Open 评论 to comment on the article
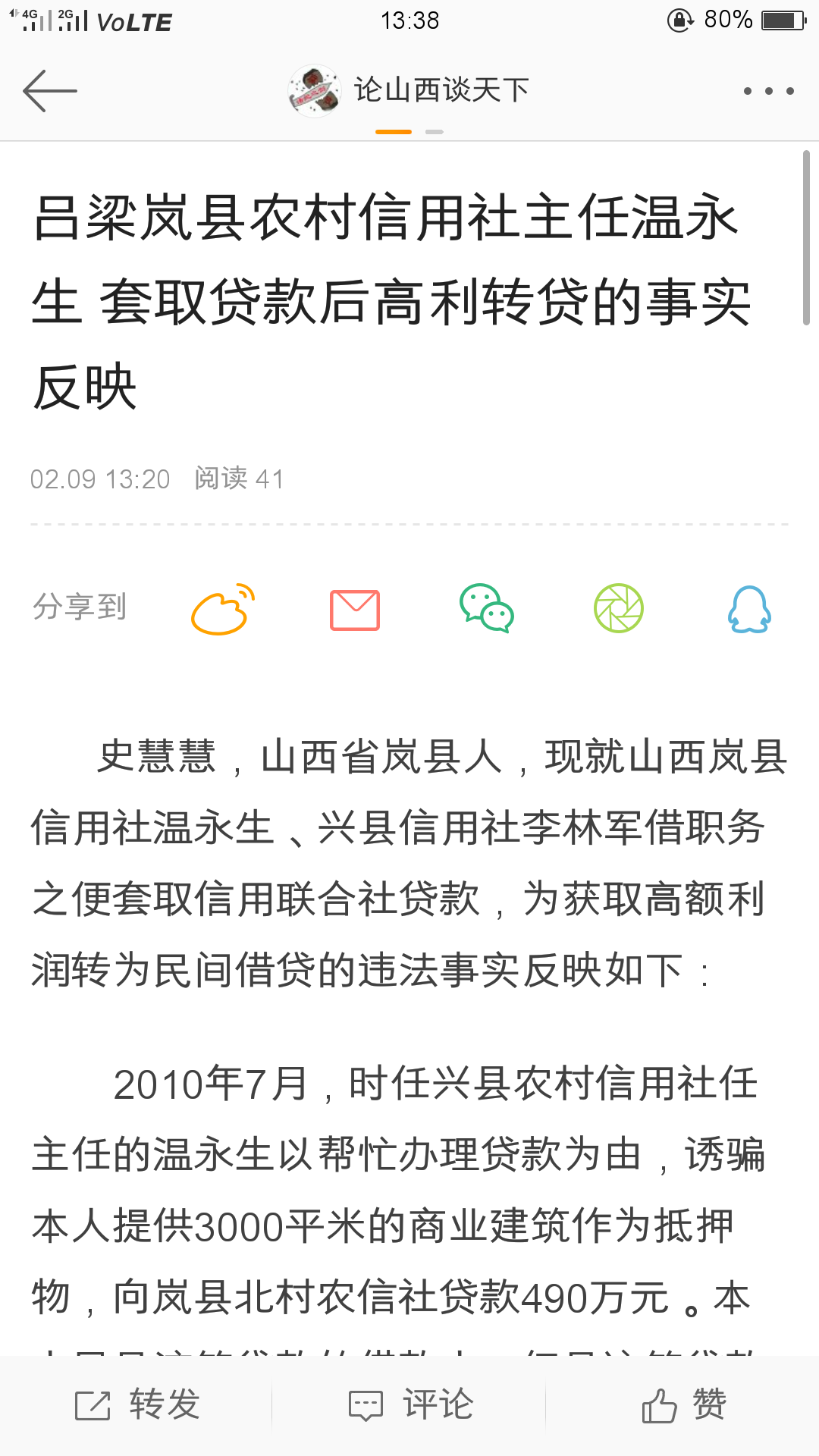Viewport: 819px width, 1456px height. pyautogui.click(x=410, y=1404)
